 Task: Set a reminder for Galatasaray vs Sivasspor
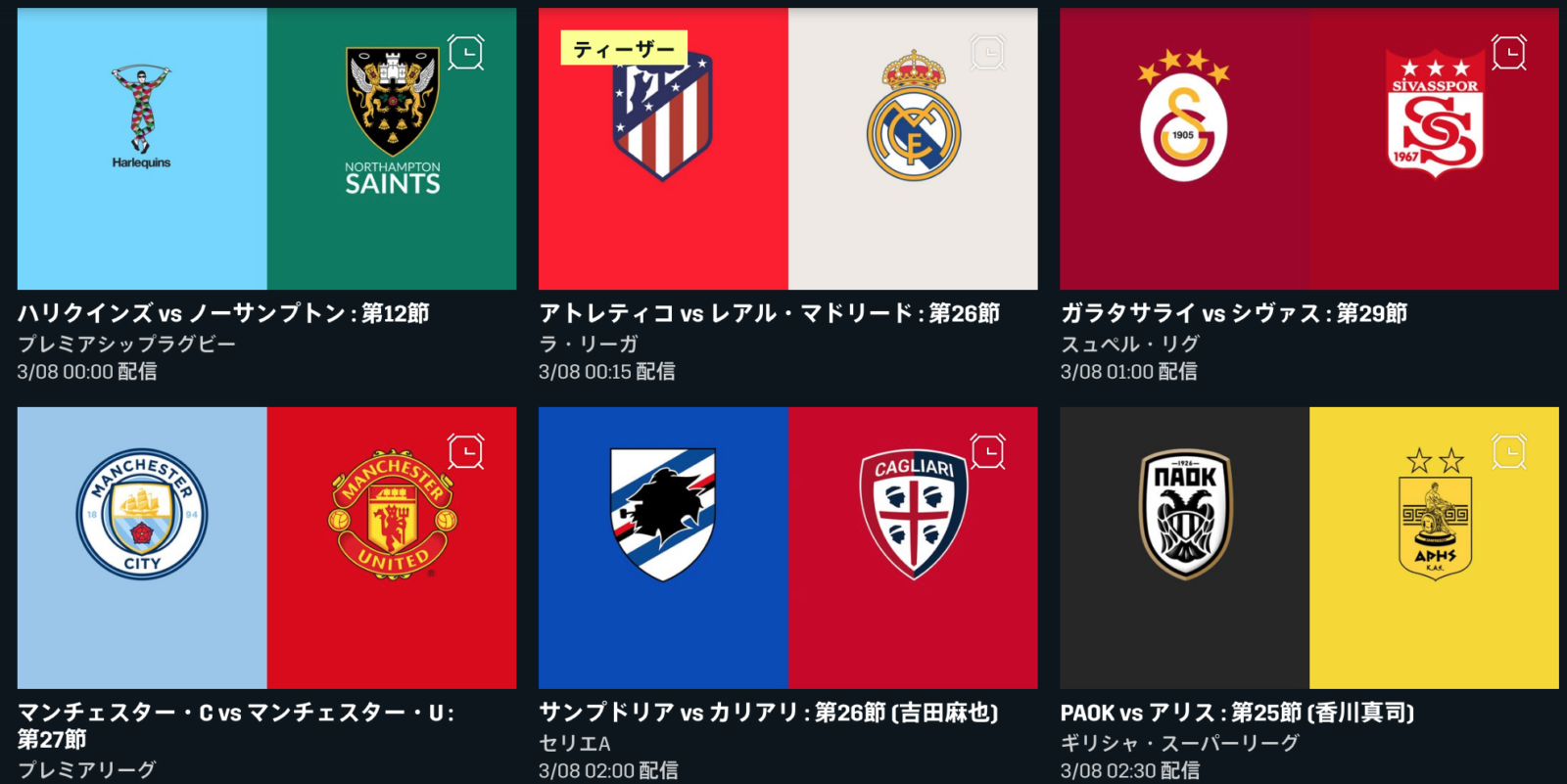[1509, 52]
